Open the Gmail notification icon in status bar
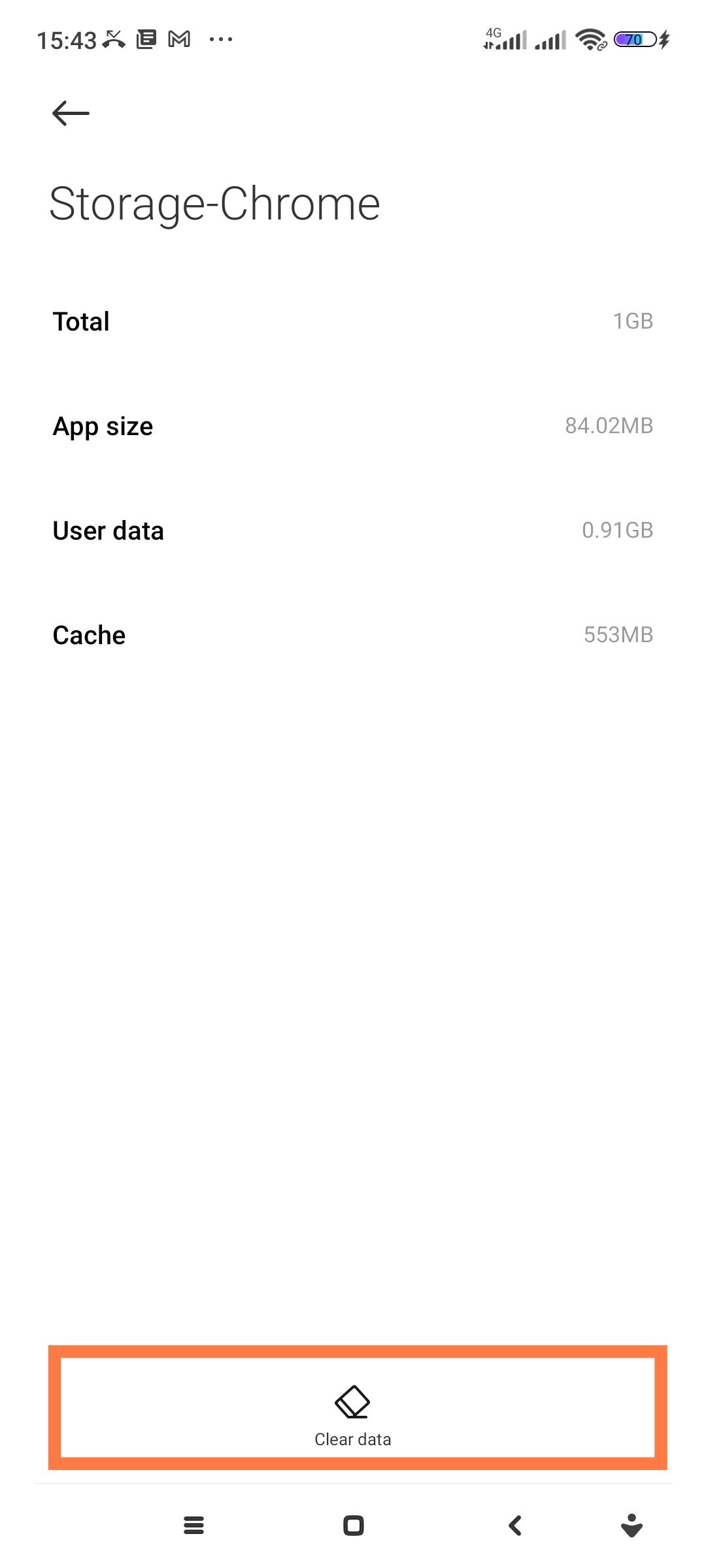 coord(177,39)
